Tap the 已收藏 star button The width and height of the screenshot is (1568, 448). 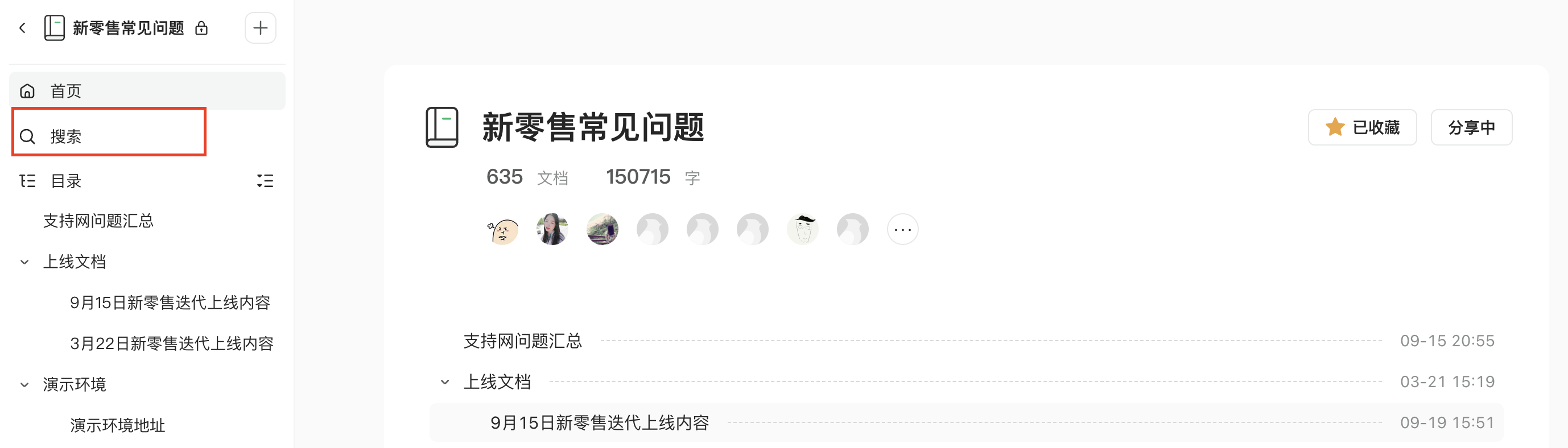(x=1362, y=128)
